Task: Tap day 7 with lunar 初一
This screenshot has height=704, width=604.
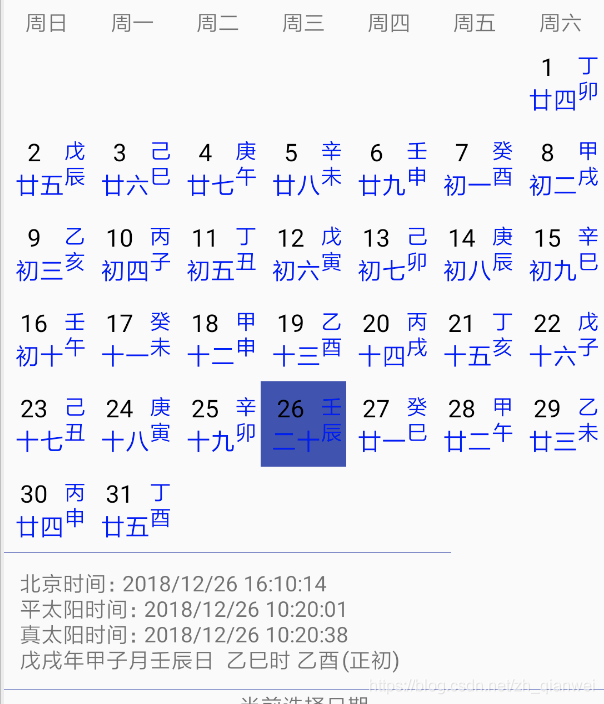Action: (474, 167)
